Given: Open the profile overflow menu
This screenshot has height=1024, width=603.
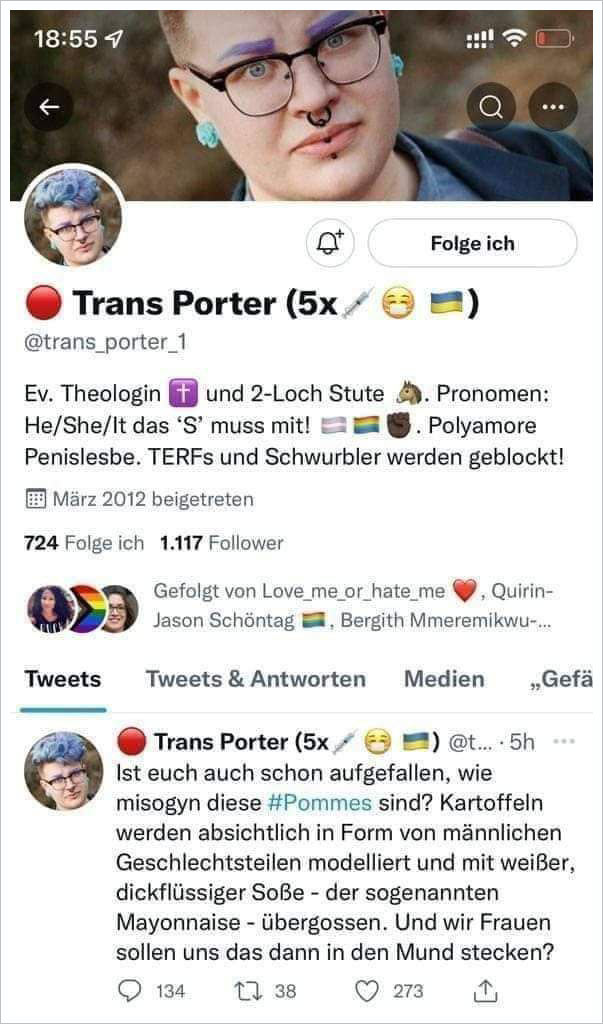Looking at the screenshot, I should pyautogui.click(x=553, y=108).
